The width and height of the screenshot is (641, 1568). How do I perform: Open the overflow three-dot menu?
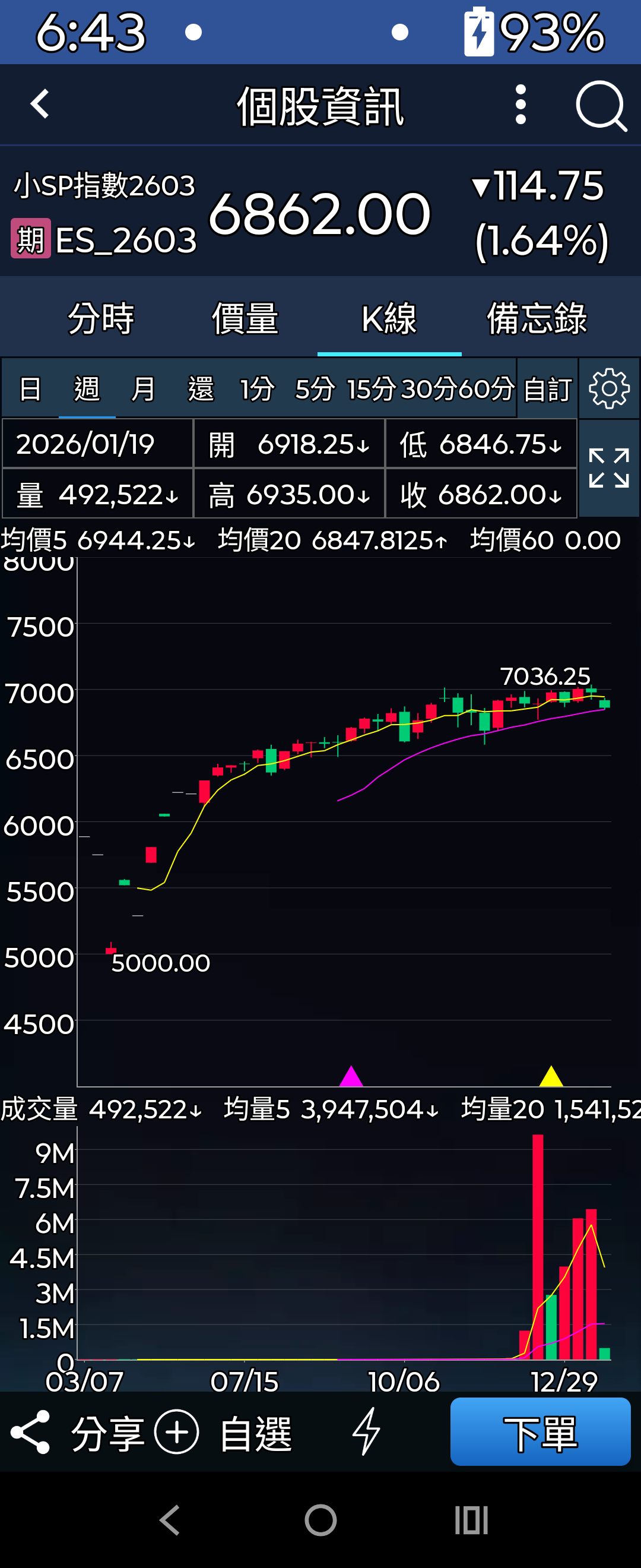520,105
